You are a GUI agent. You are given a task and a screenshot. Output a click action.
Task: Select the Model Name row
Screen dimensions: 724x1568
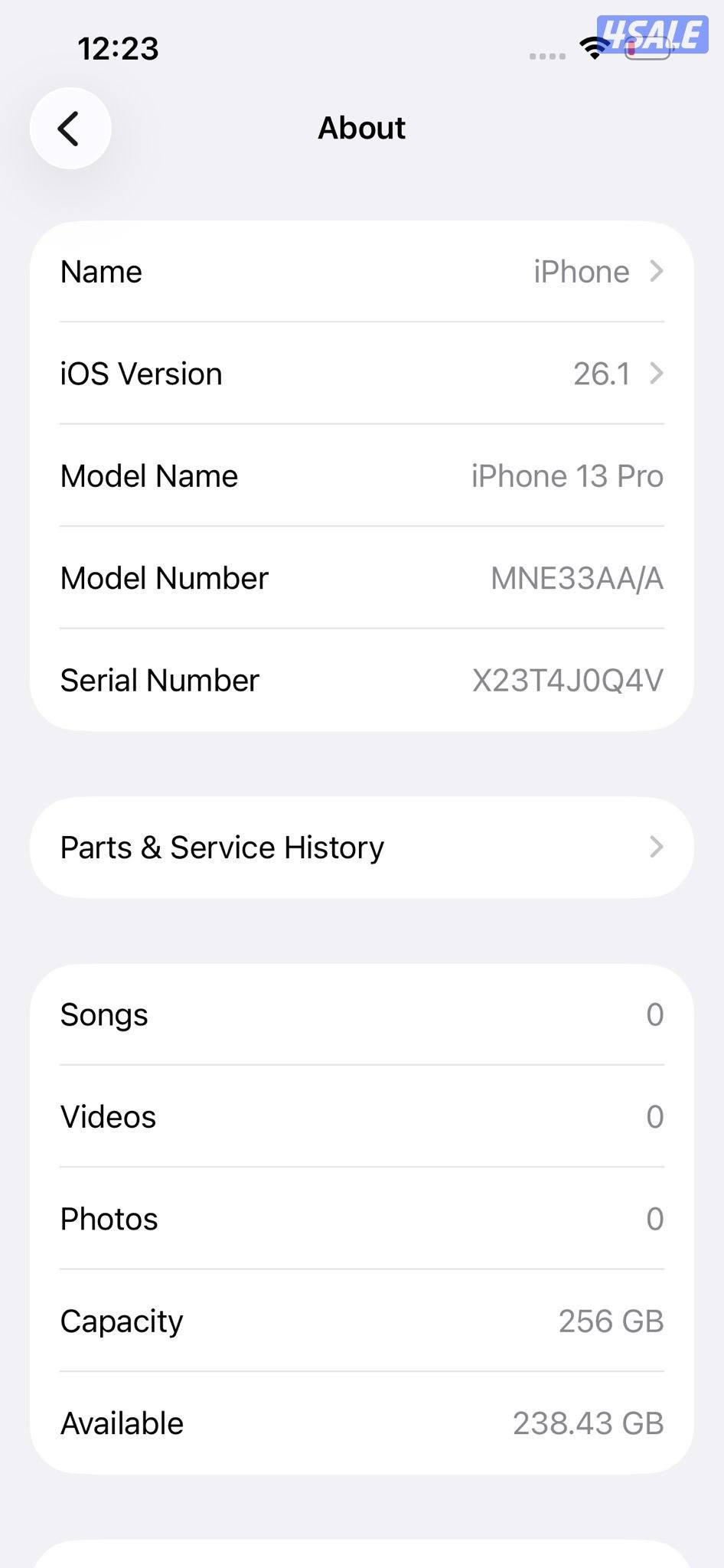(x=361, y=475)
